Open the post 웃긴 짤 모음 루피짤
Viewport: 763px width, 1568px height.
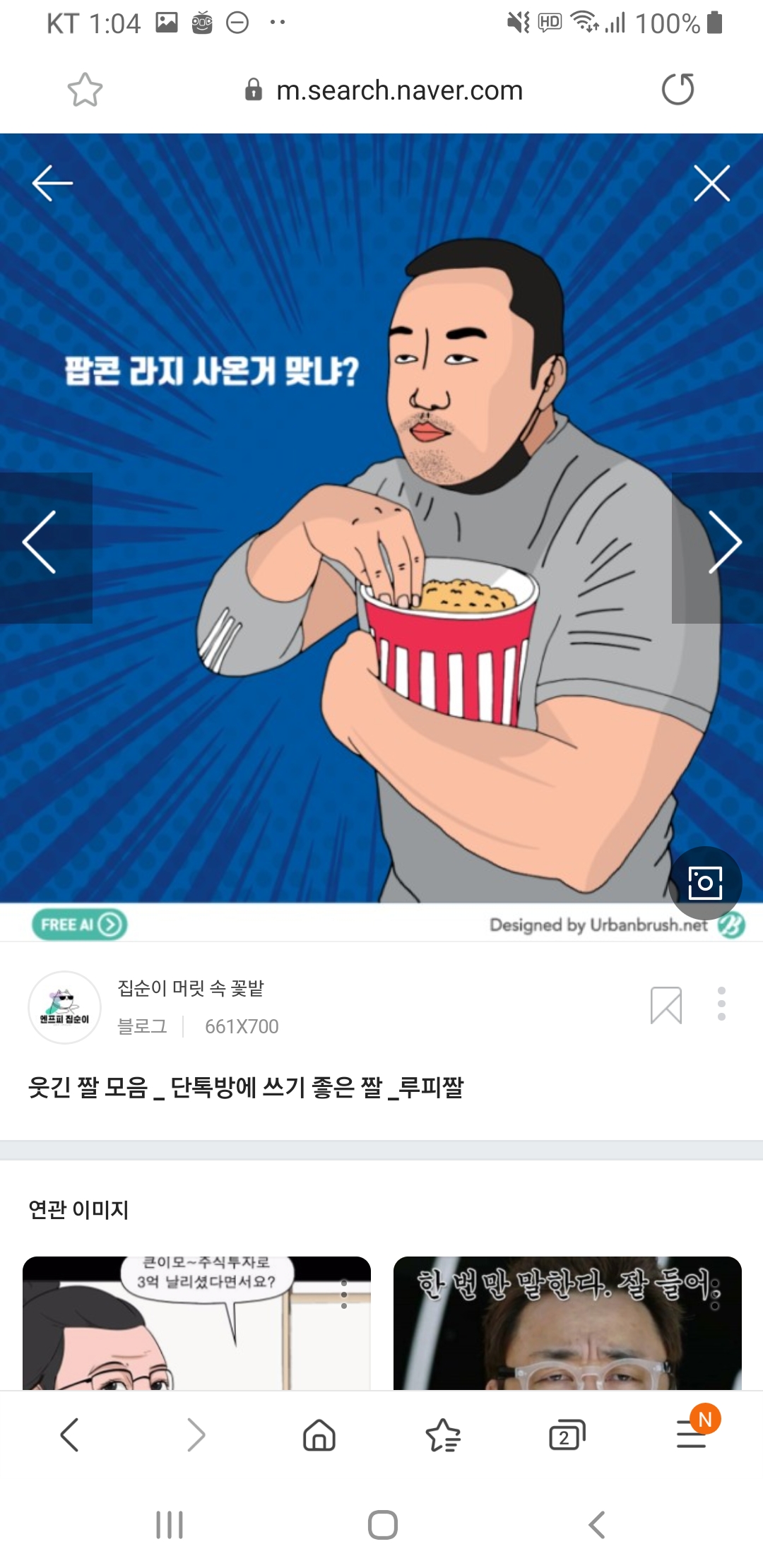coord(246,1088)
